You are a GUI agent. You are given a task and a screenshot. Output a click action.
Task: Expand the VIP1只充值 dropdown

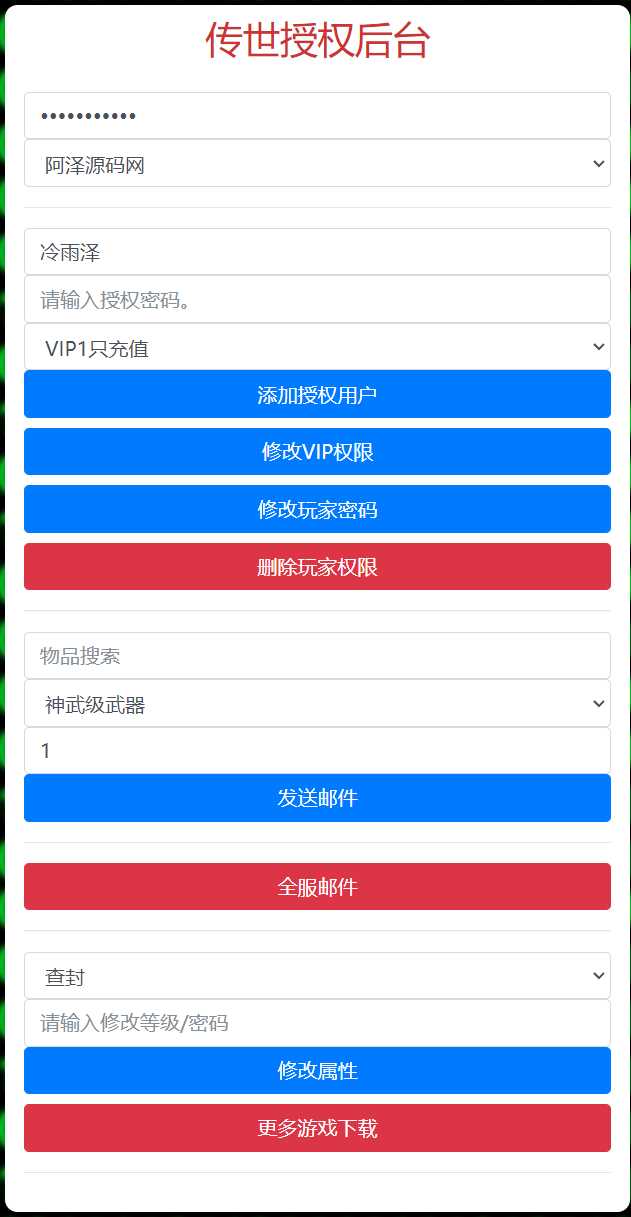tap(317, 347)
